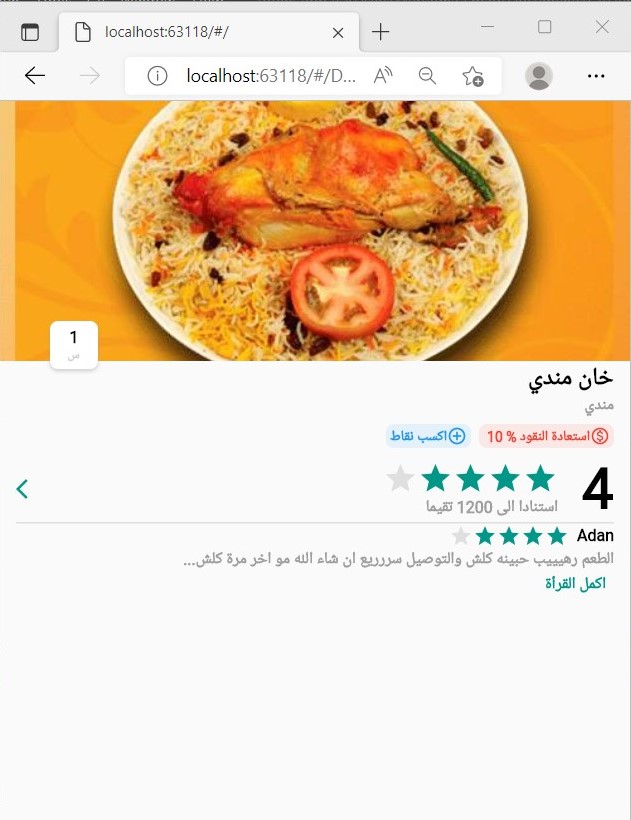Tap the 'استعادة النقود 10%' cashback chip
This screenshot has width=631, height=820.
(546, 436)
